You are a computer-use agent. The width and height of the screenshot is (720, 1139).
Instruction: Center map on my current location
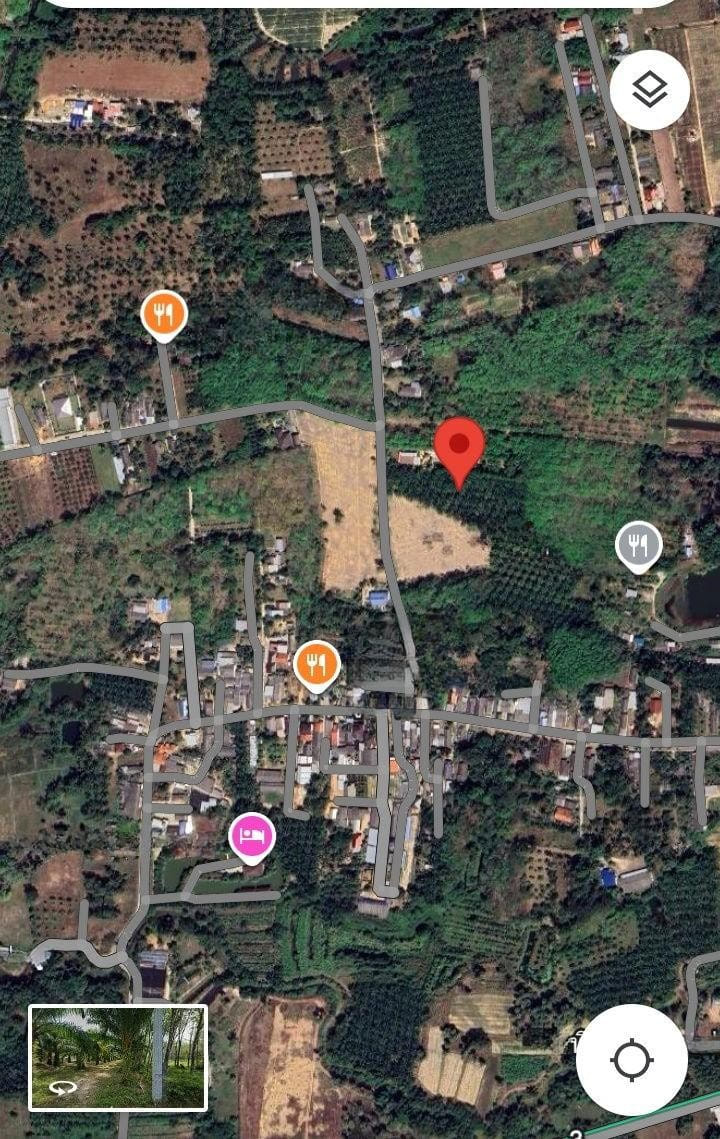coord(631,1060)
